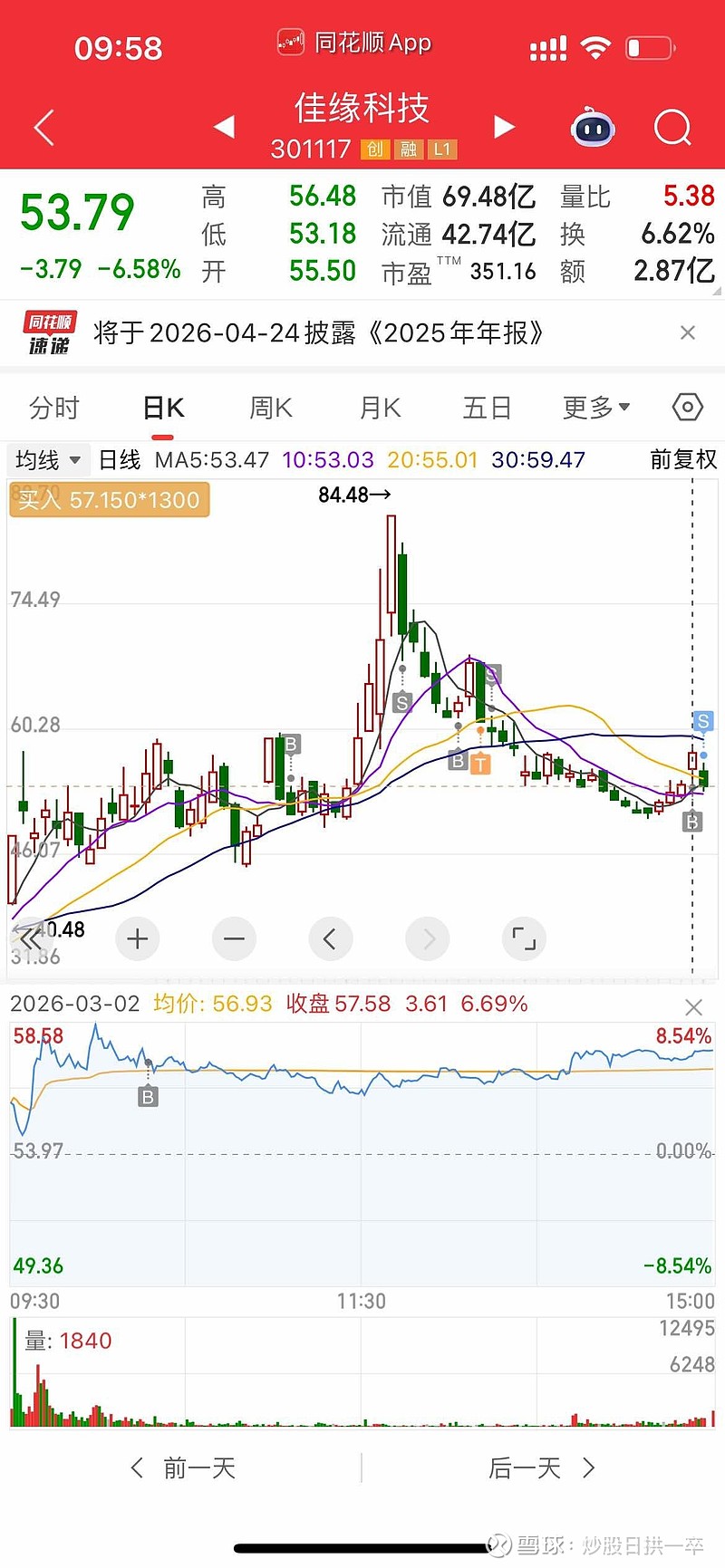Zoom in on the K-line chart with plus icon
Screen dimensions: 725x1568
[x=137, y=939]
